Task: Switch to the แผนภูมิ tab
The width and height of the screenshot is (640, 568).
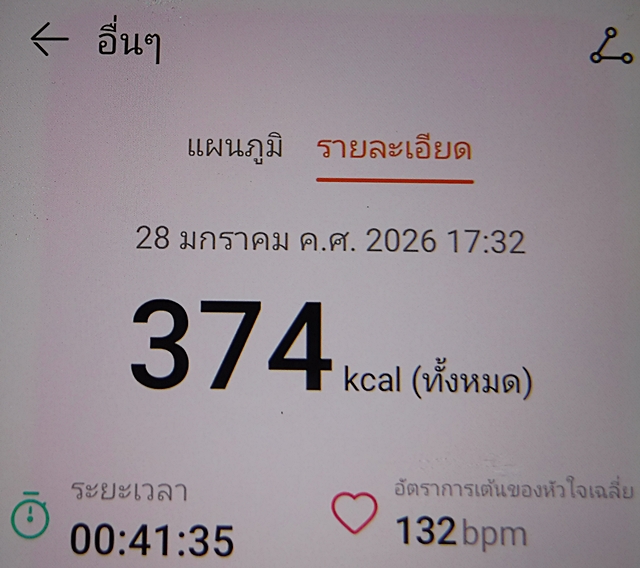Action: point(235,148)
